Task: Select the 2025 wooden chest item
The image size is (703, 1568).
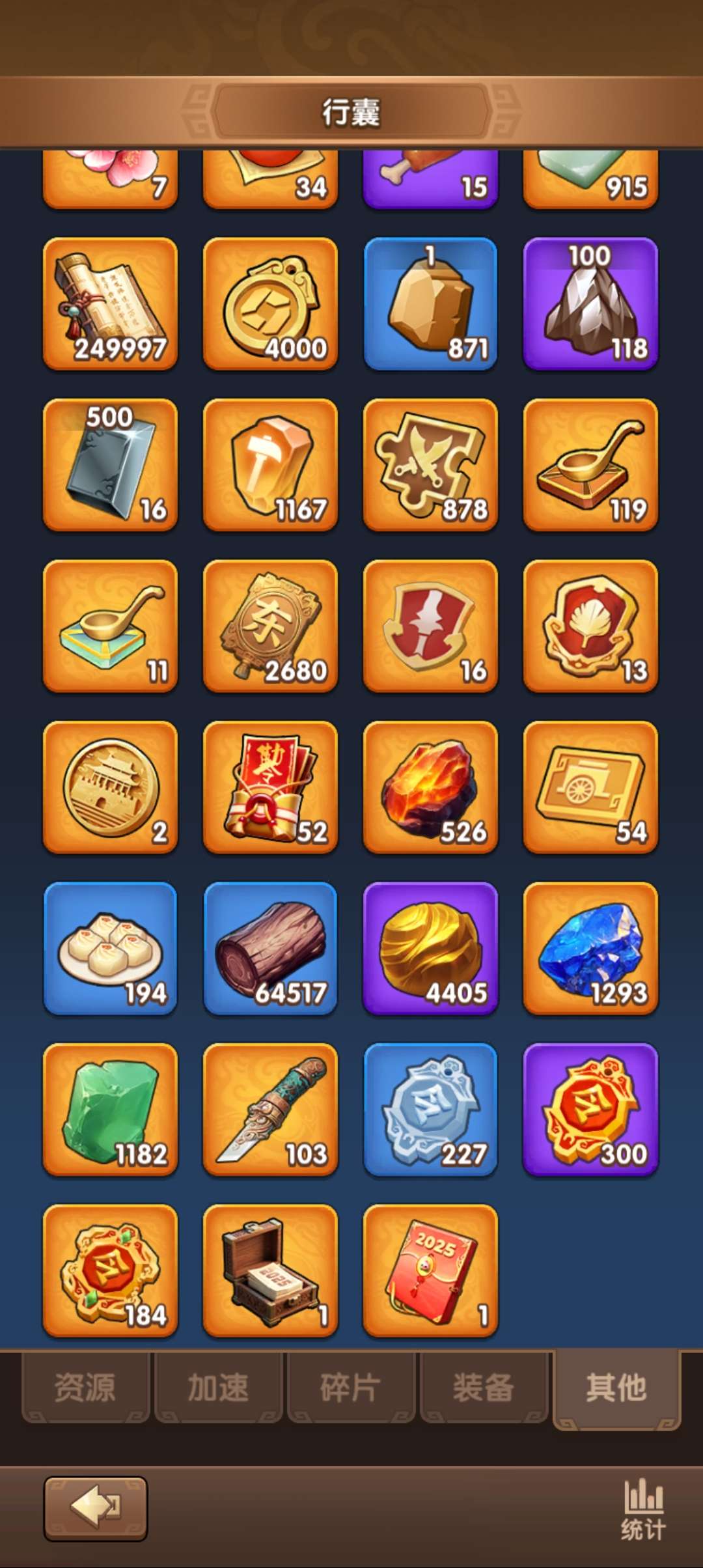Action: 270,1270
